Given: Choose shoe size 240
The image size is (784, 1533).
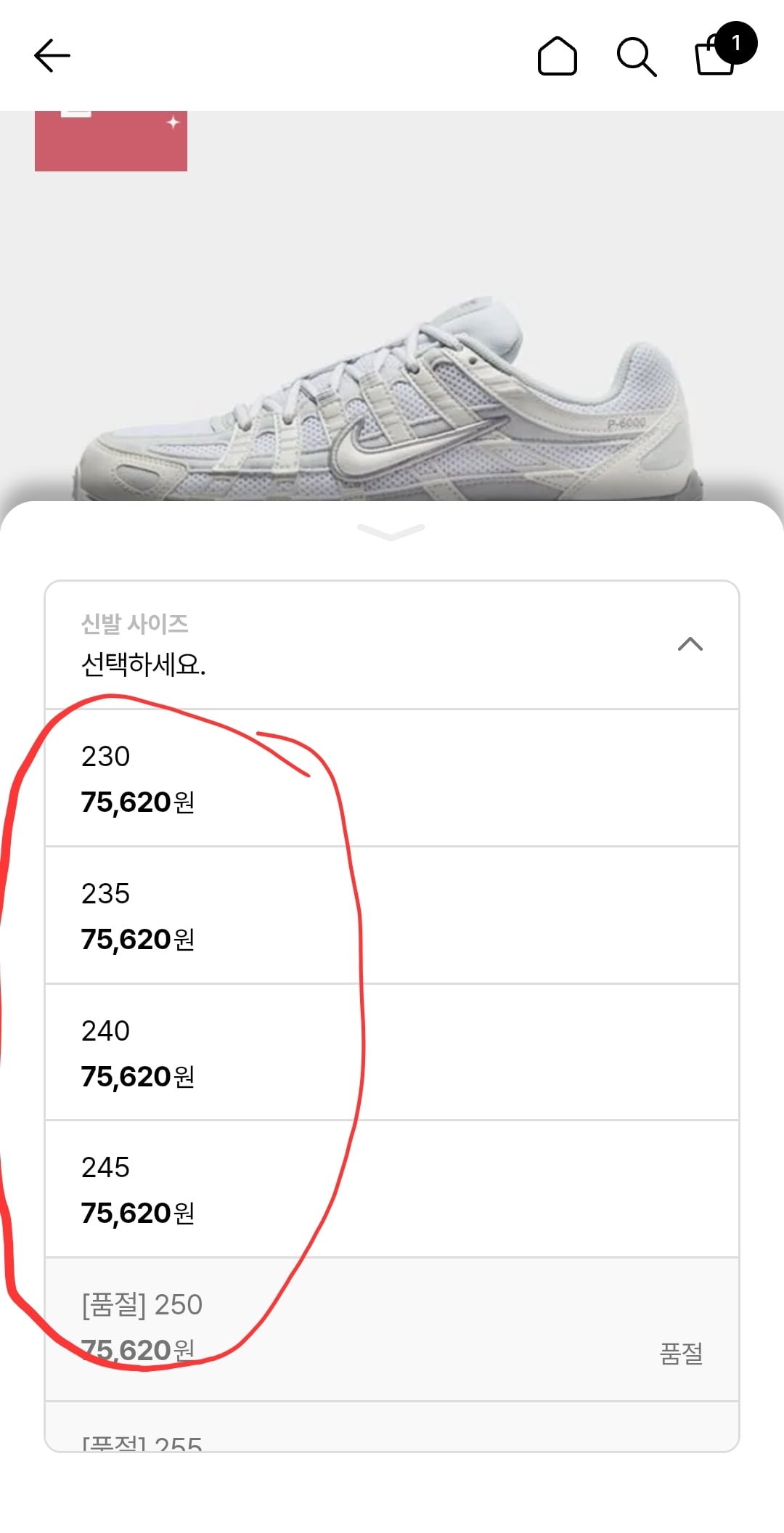Looking at the screenshot, I should click(x=392, y=1053).
